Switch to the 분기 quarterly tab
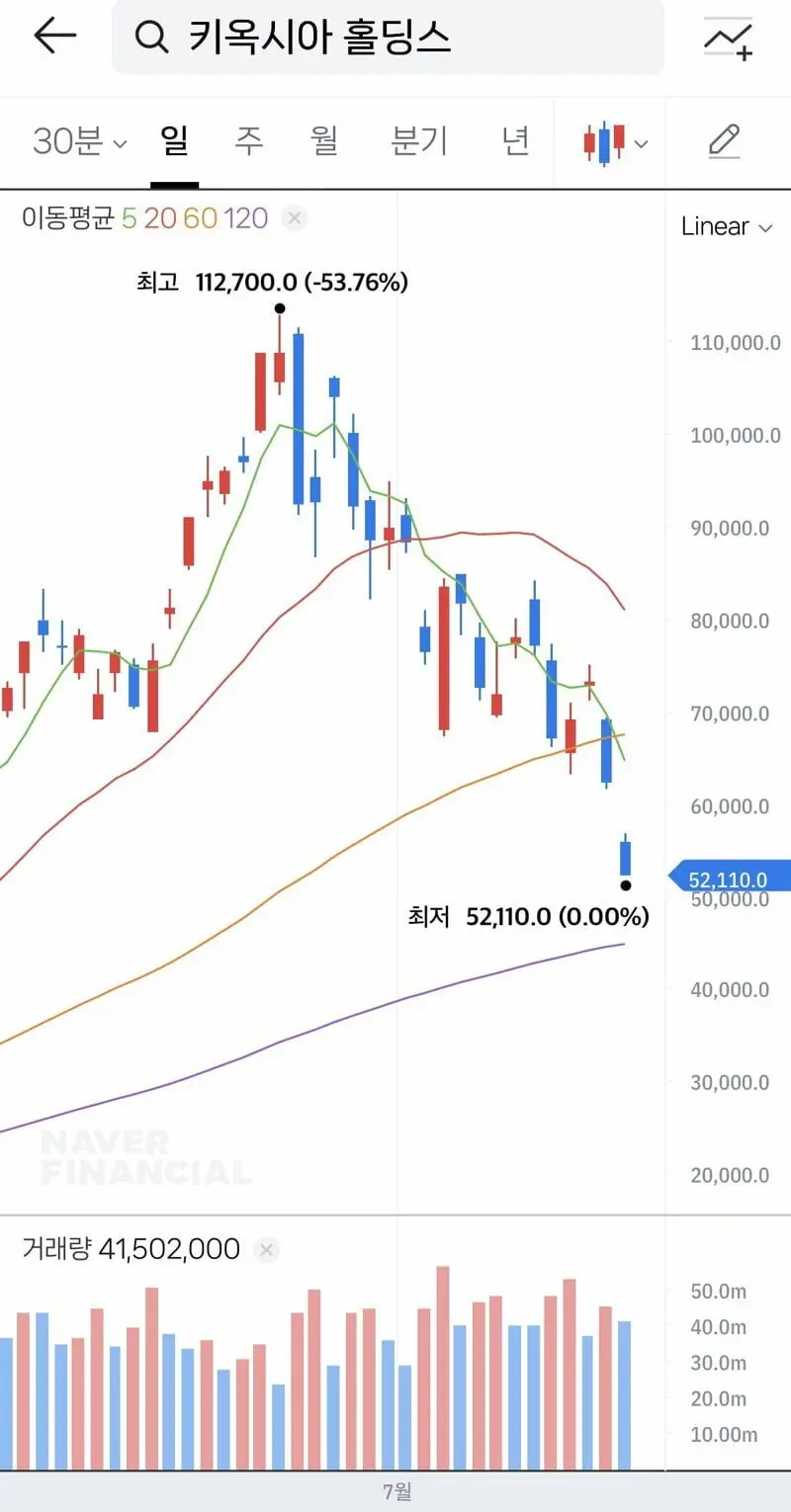Image resolution: width=791 pixels, height=1512 pixels. pos(420,142)
